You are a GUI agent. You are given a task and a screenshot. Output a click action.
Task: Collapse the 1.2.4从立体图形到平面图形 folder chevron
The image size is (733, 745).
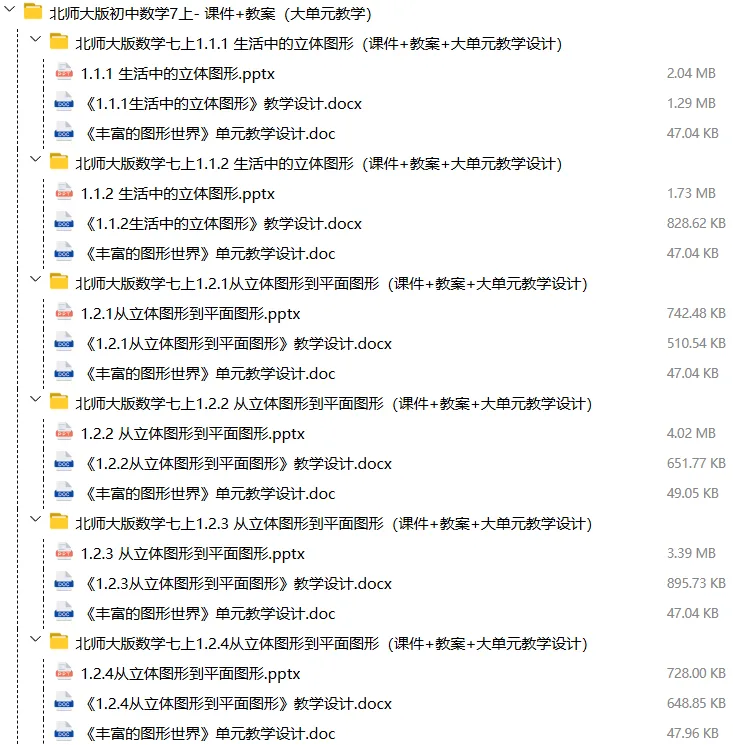pos(36,639)
